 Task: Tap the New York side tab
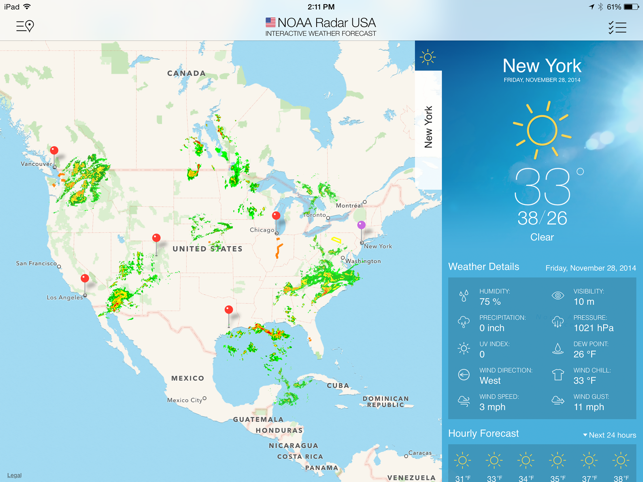[x=428, y=127]
